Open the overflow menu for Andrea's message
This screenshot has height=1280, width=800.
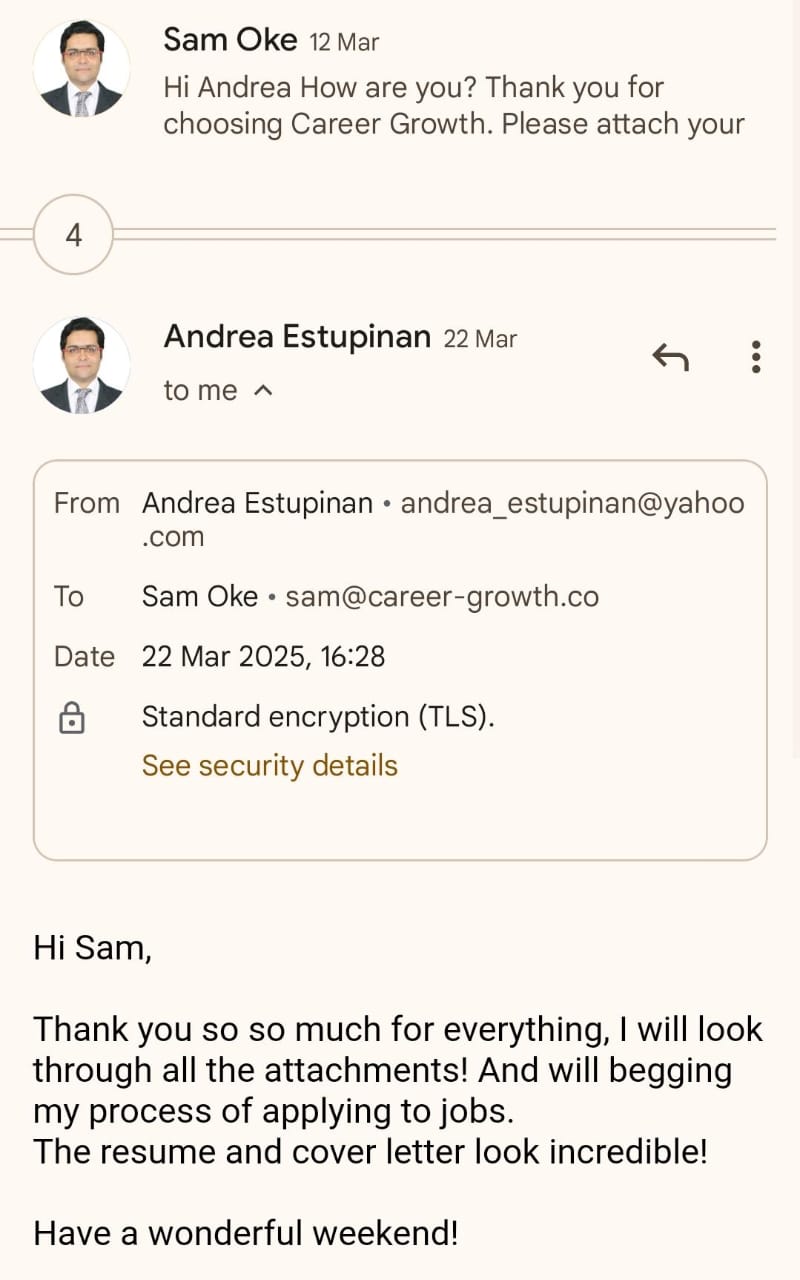[x=756, y=356]
